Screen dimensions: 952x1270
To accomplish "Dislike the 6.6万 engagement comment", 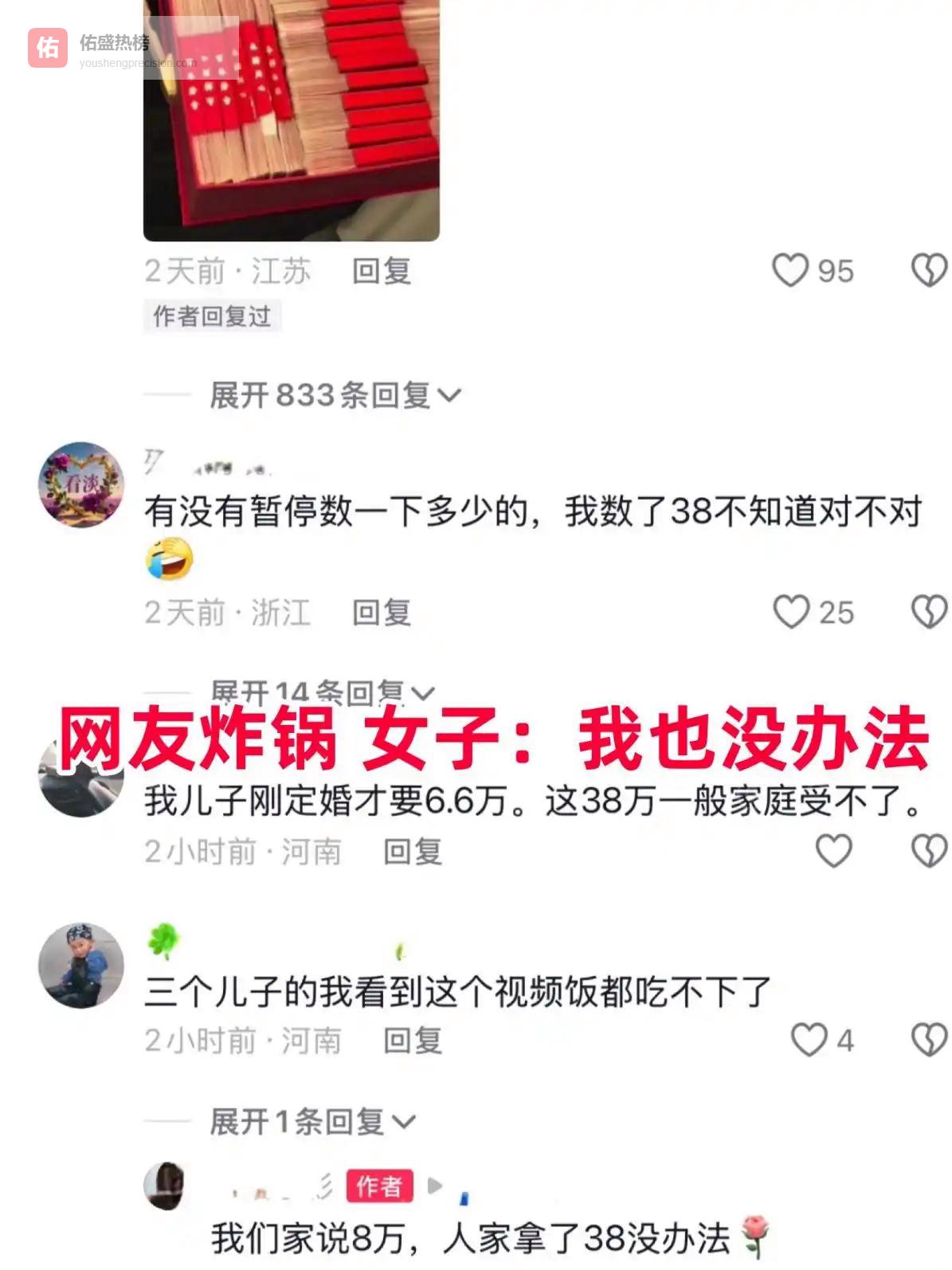I will pyautogui.click(x=929, y=851).
